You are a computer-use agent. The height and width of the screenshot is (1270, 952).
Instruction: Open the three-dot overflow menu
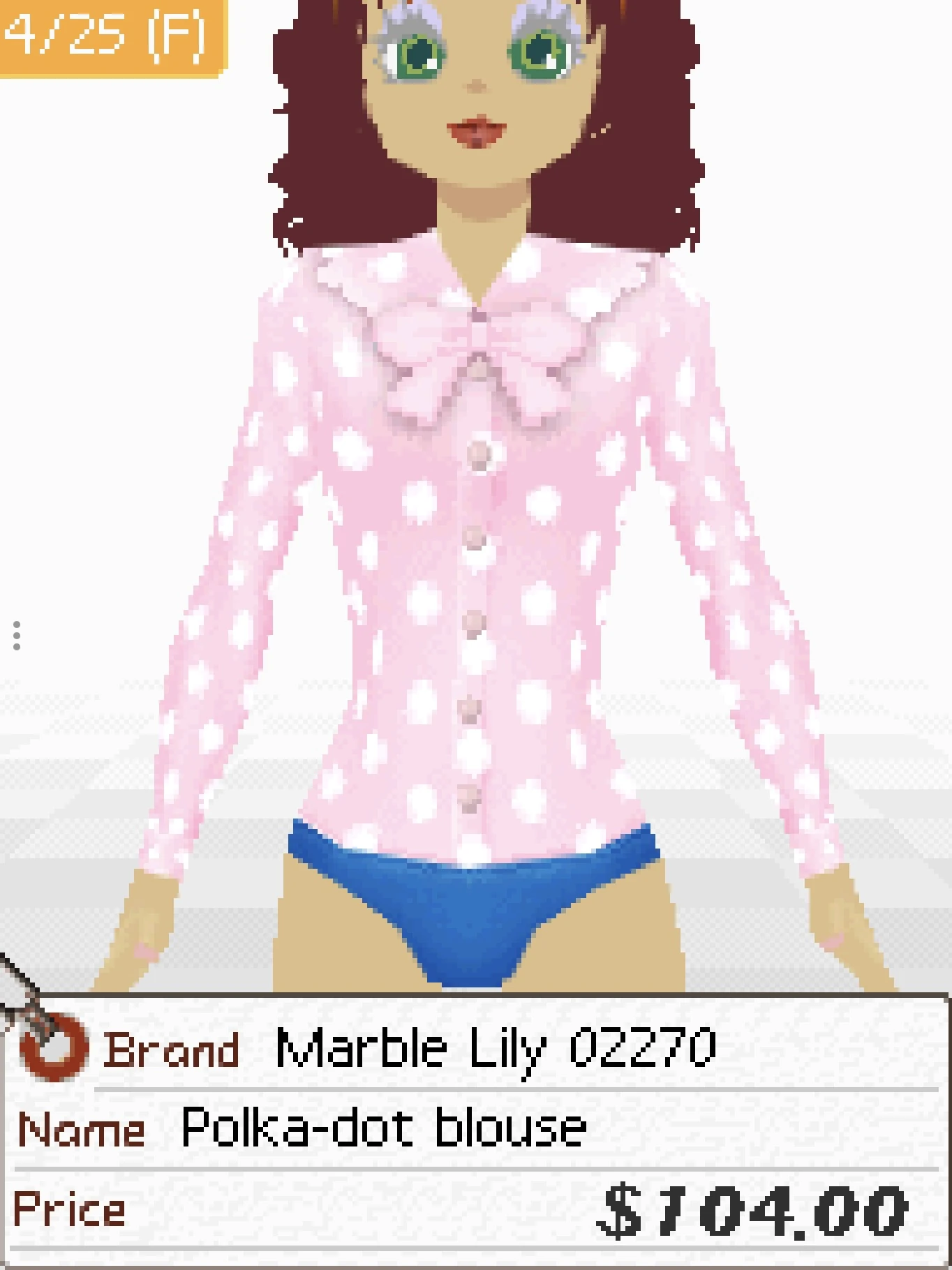click(17, 636)
